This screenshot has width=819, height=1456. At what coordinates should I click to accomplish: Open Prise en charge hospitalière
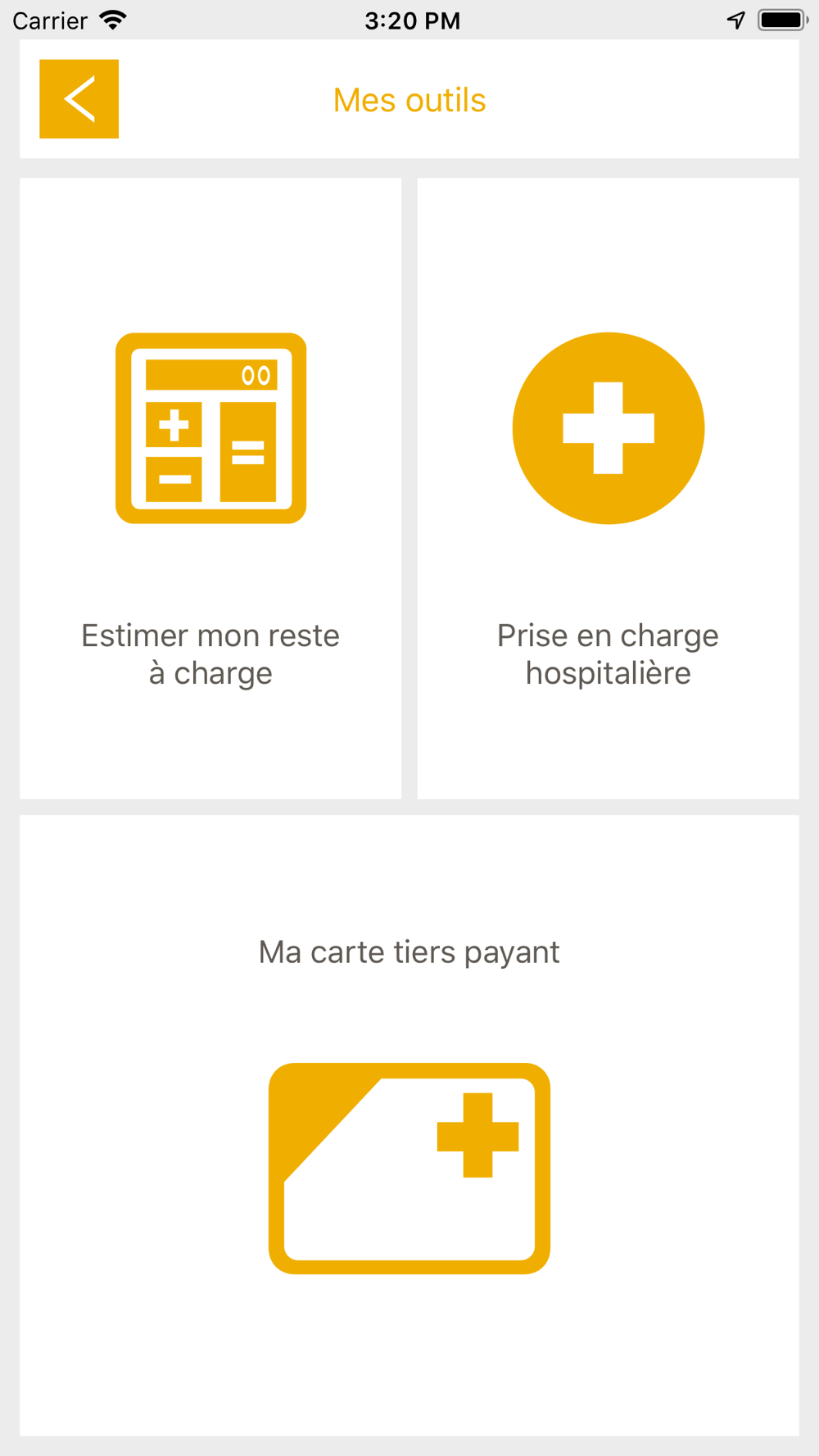click(x=608, y=488)
